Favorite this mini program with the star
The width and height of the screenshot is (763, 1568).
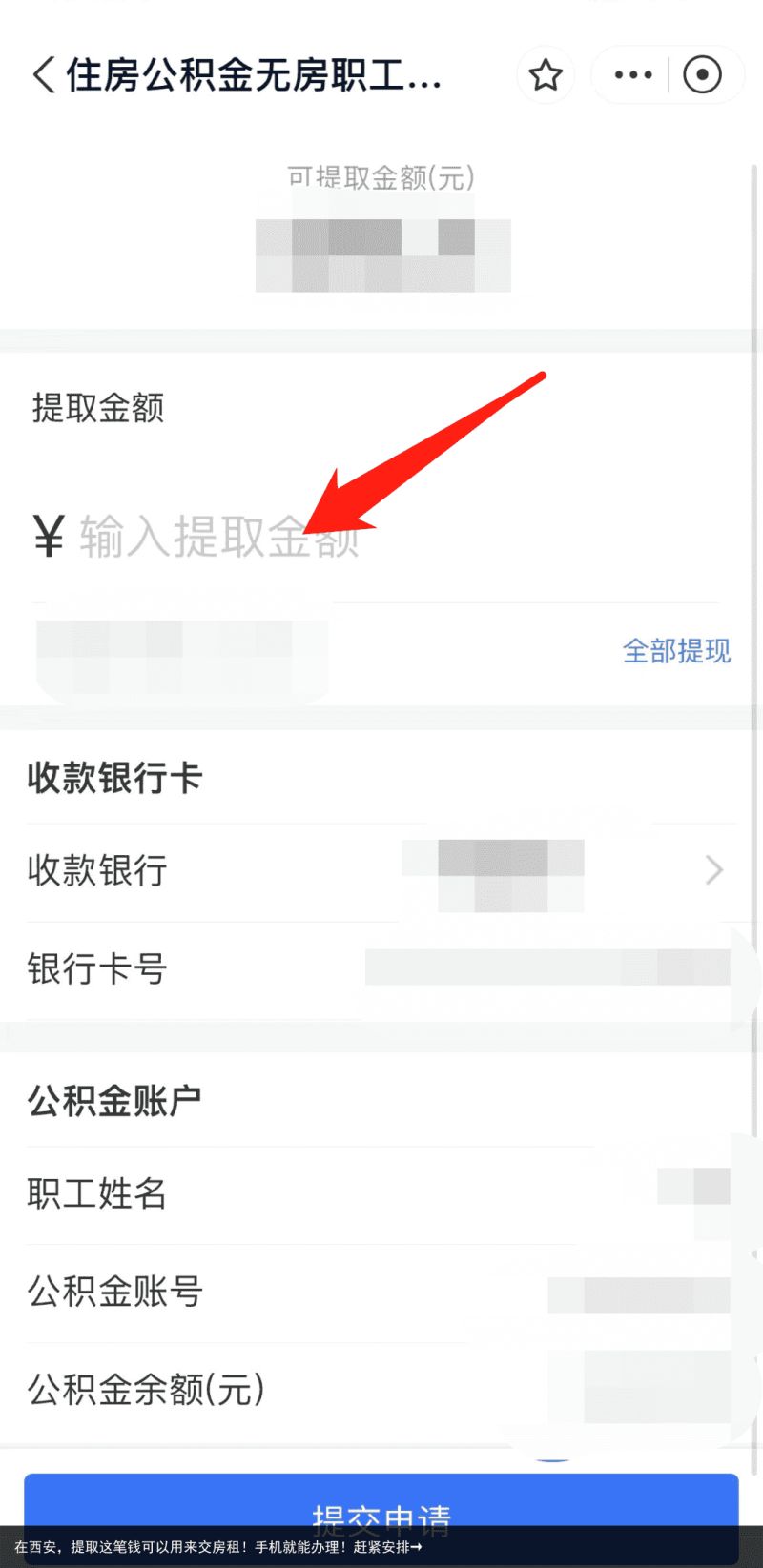coord(546,74)
